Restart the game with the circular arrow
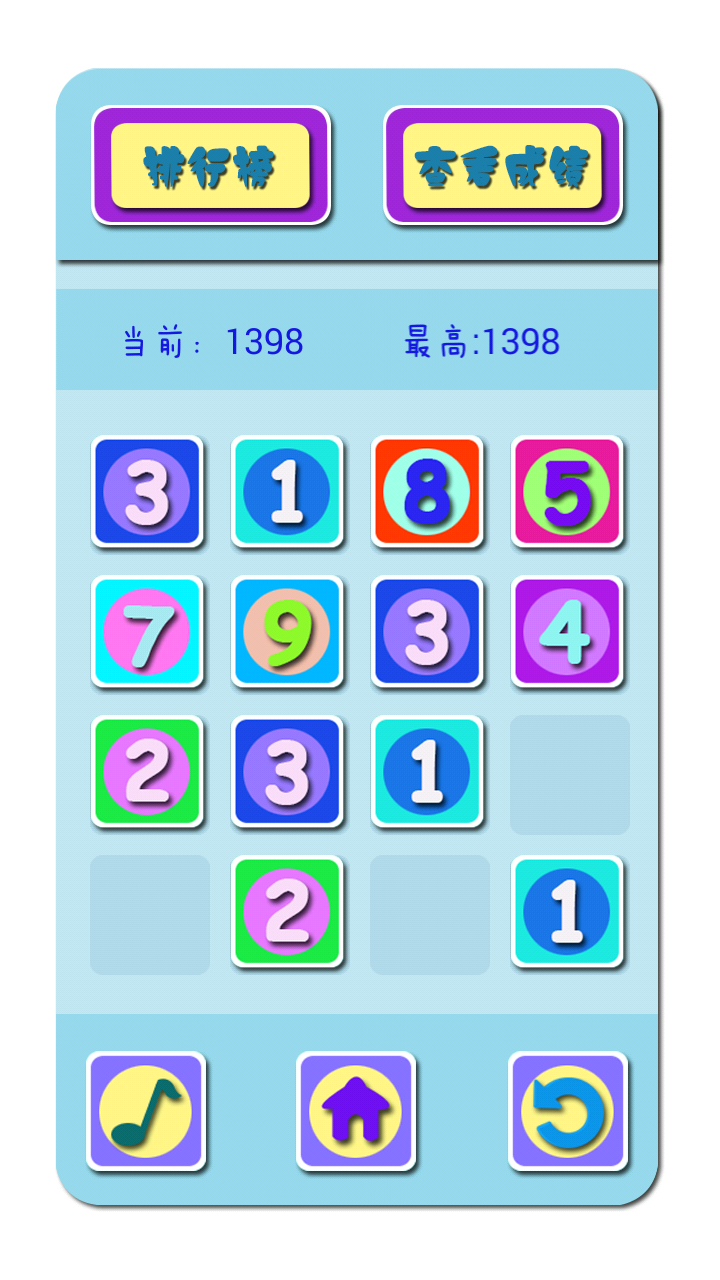720x1280 pixels. (x=568, y=1111)
